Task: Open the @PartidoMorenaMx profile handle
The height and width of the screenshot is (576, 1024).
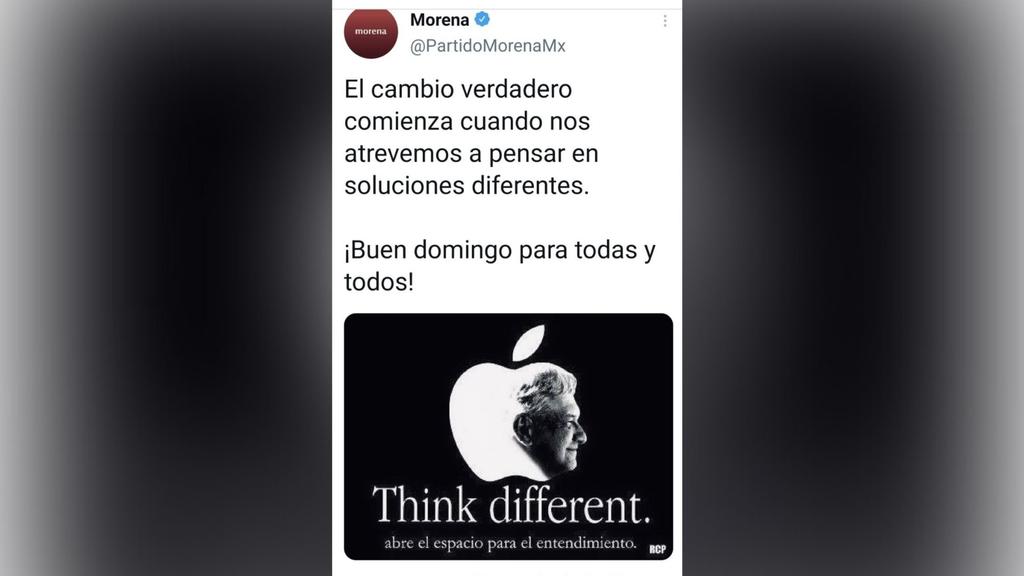Action: [x=488, y=46]
